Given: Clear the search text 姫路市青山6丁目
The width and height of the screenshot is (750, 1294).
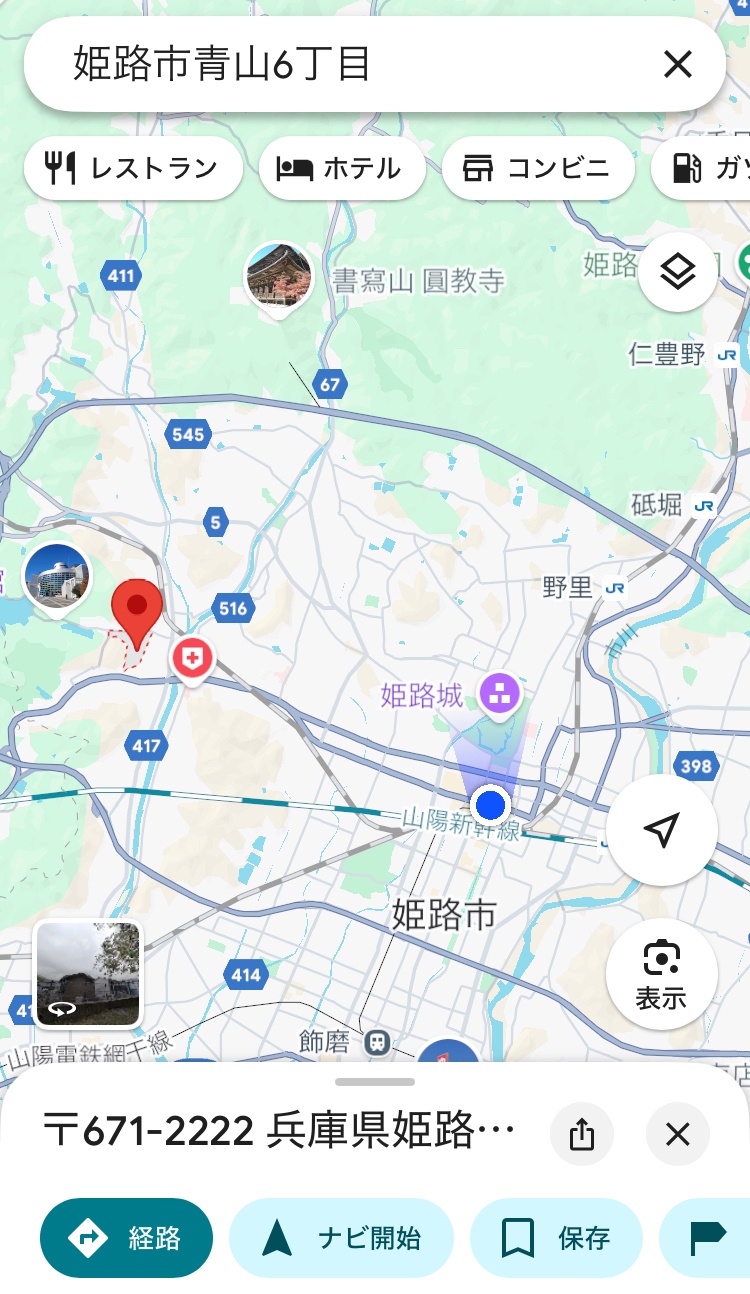Looking at the screenshot, I should tap(677, 65).
